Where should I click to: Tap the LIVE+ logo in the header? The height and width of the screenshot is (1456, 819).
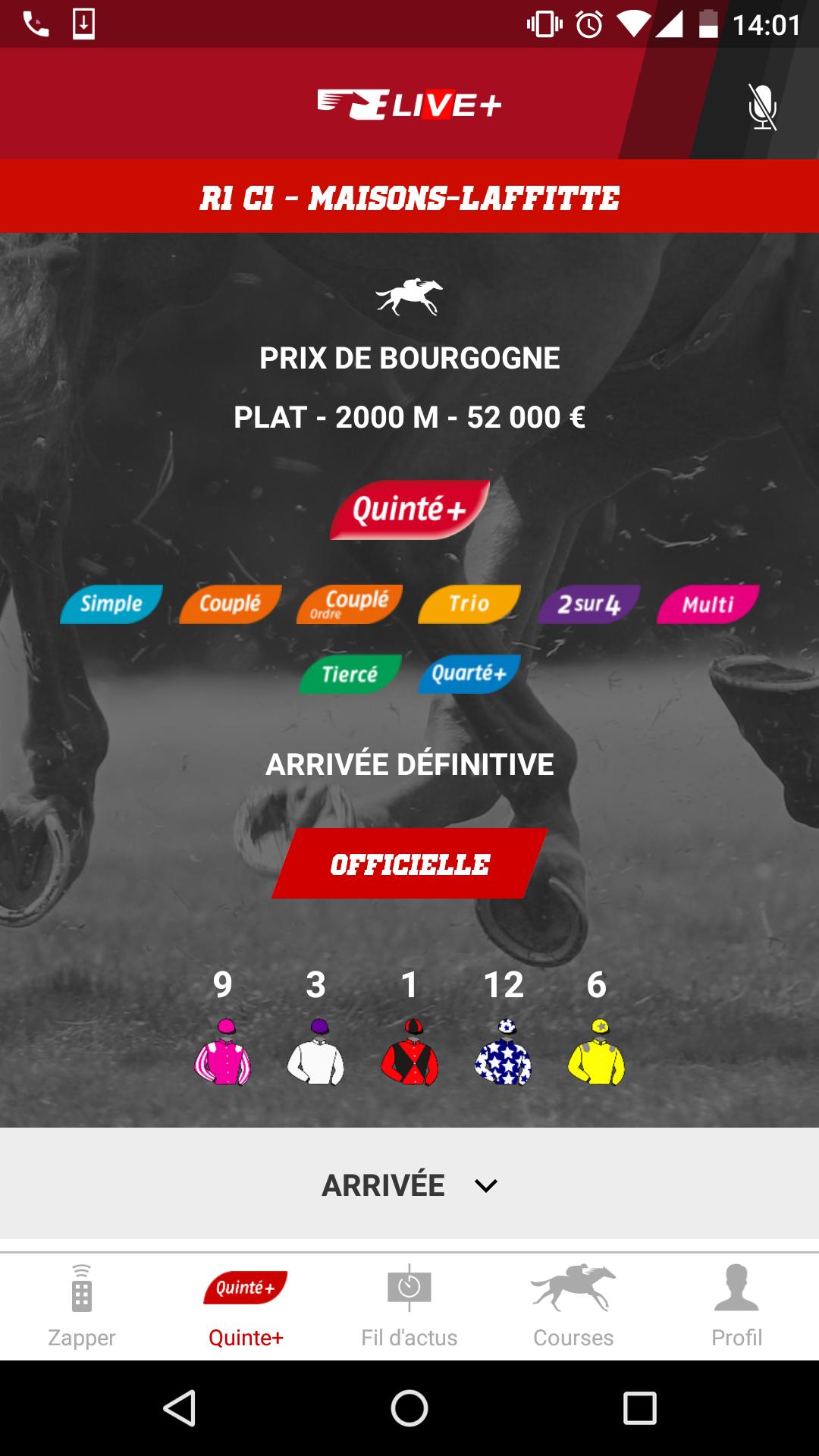pyautogui.click(x=409, y=105)
